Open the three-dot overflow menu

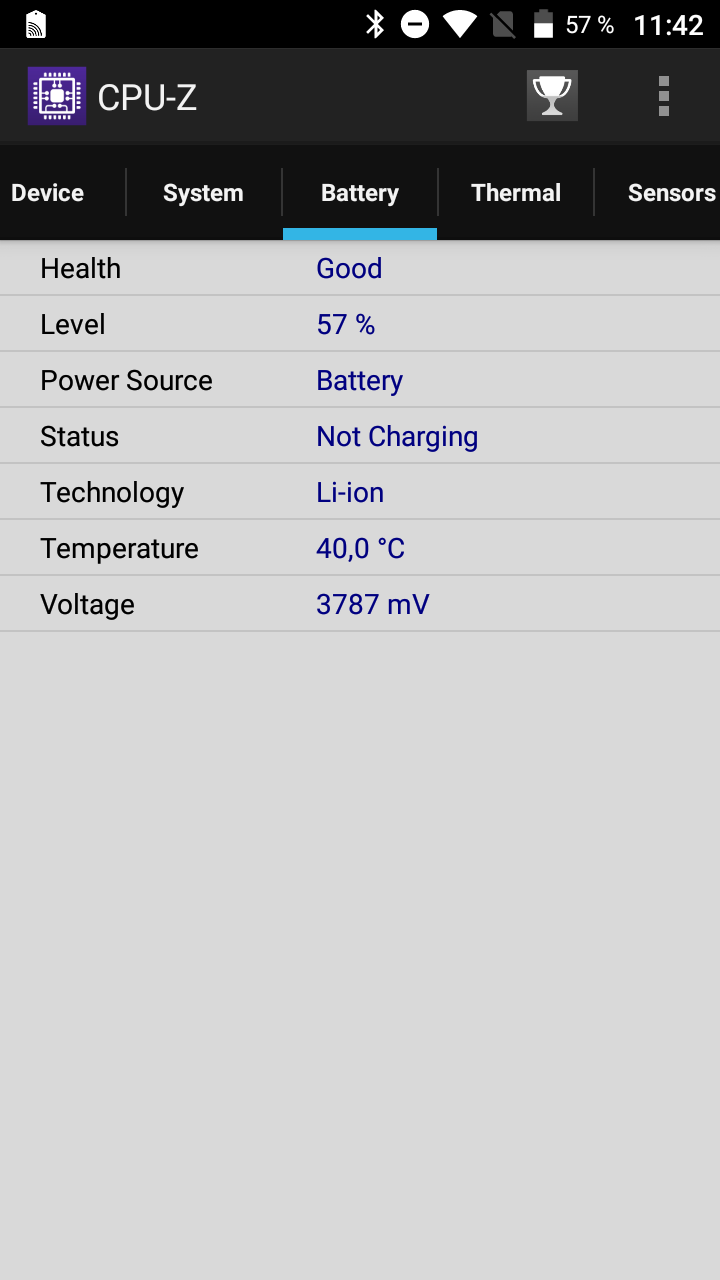click(664, 96)
